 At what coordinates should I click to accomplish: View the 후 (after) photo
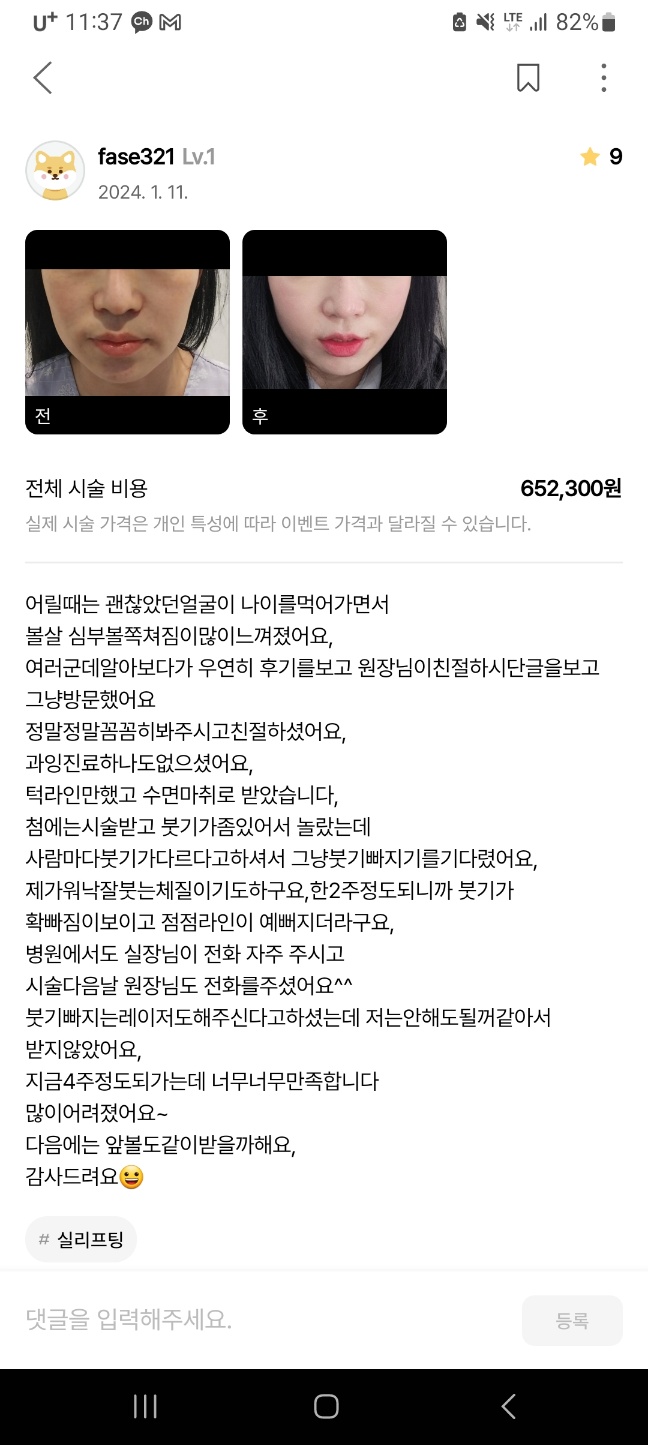(344, 332)
